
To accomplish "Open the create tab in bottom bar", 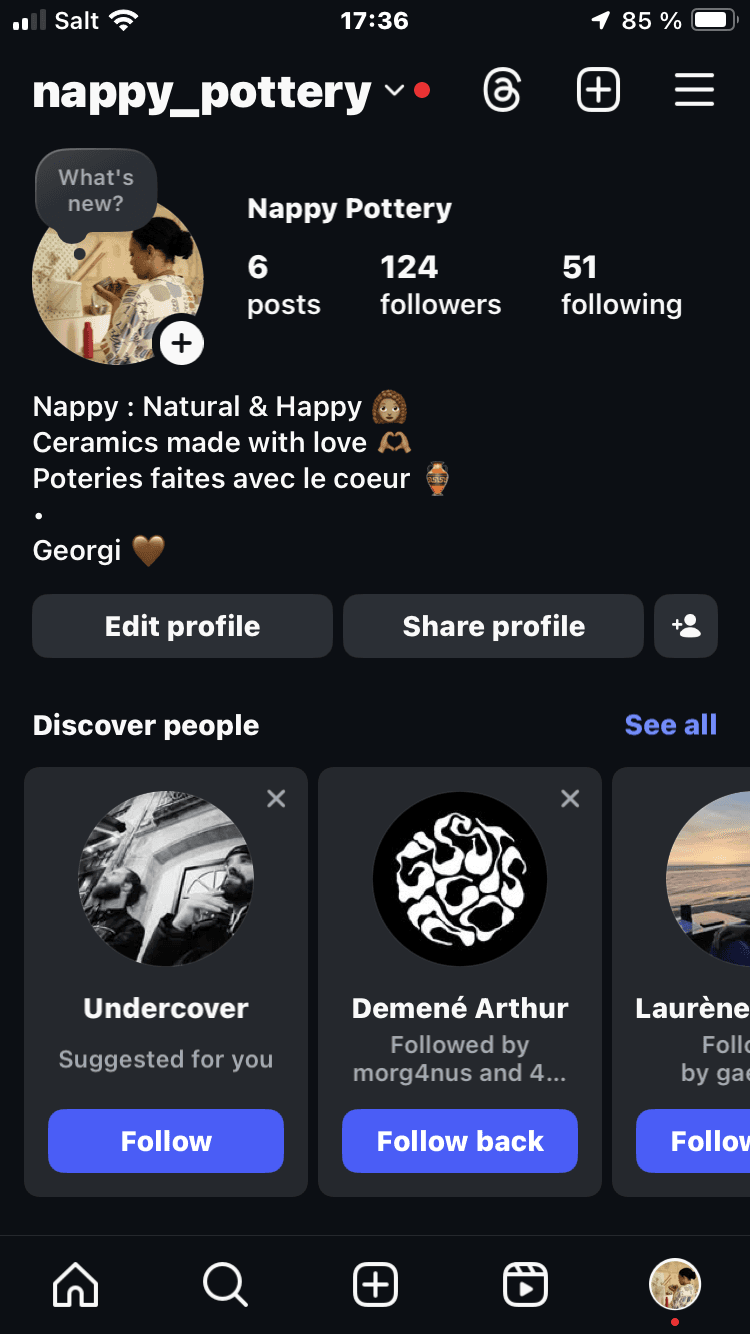I will (x=376, y=1284).
